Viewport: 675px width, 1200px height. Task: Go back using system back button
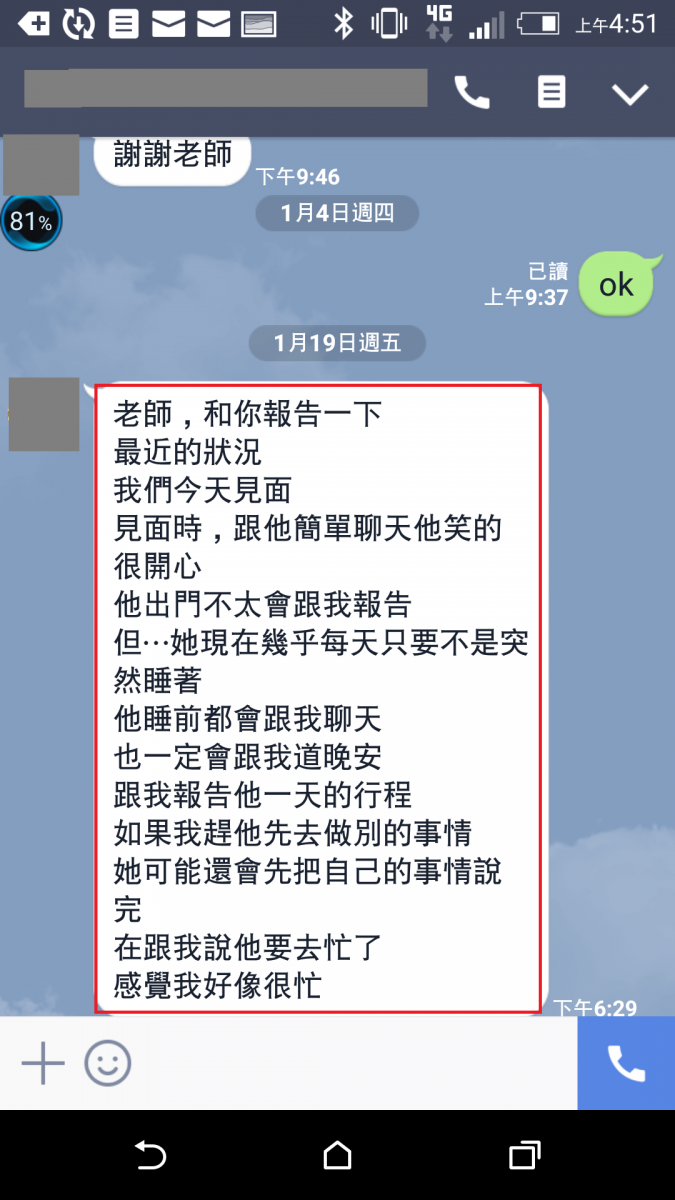(150, 1156)
